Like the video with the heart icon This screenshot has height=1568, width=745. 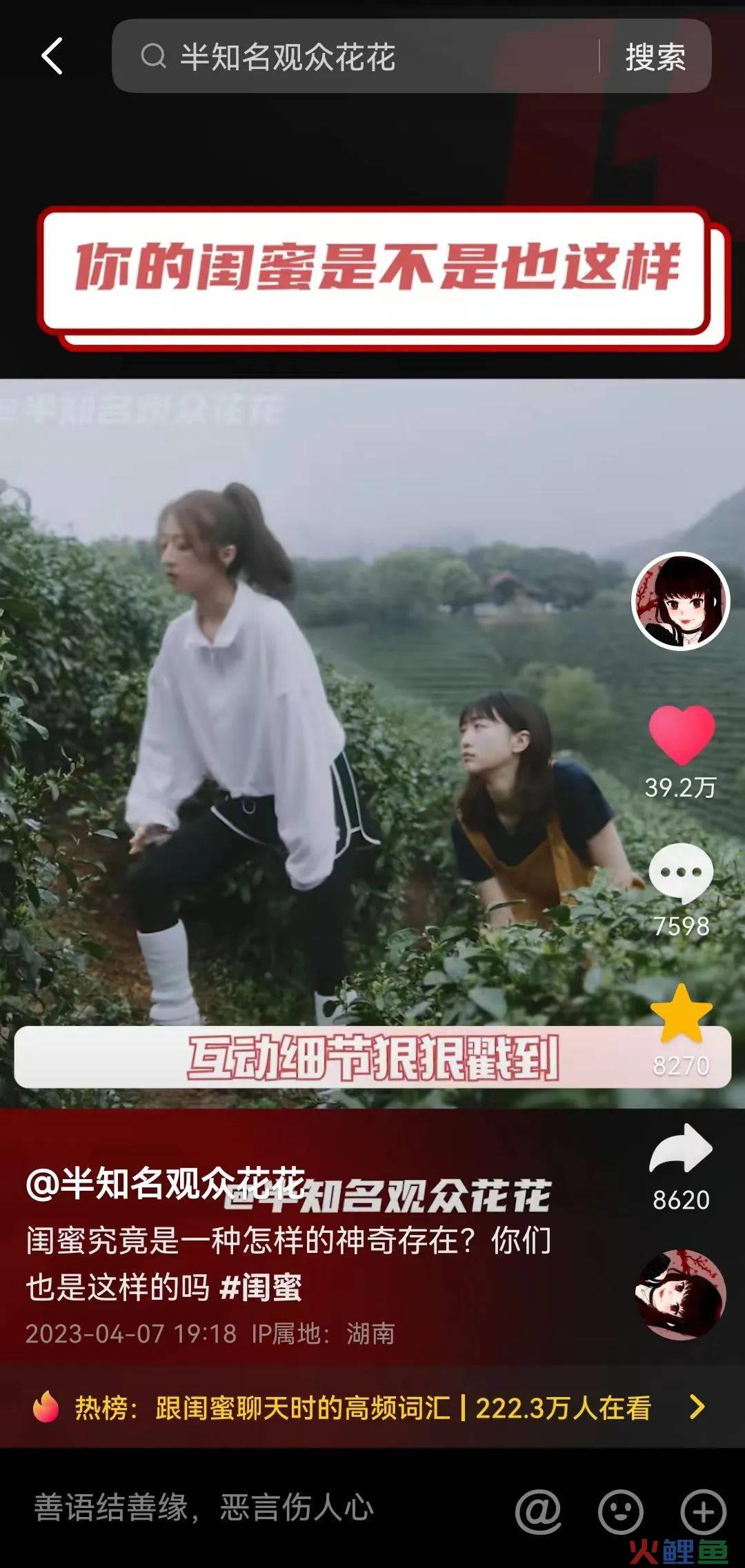[x=681, y=735]
